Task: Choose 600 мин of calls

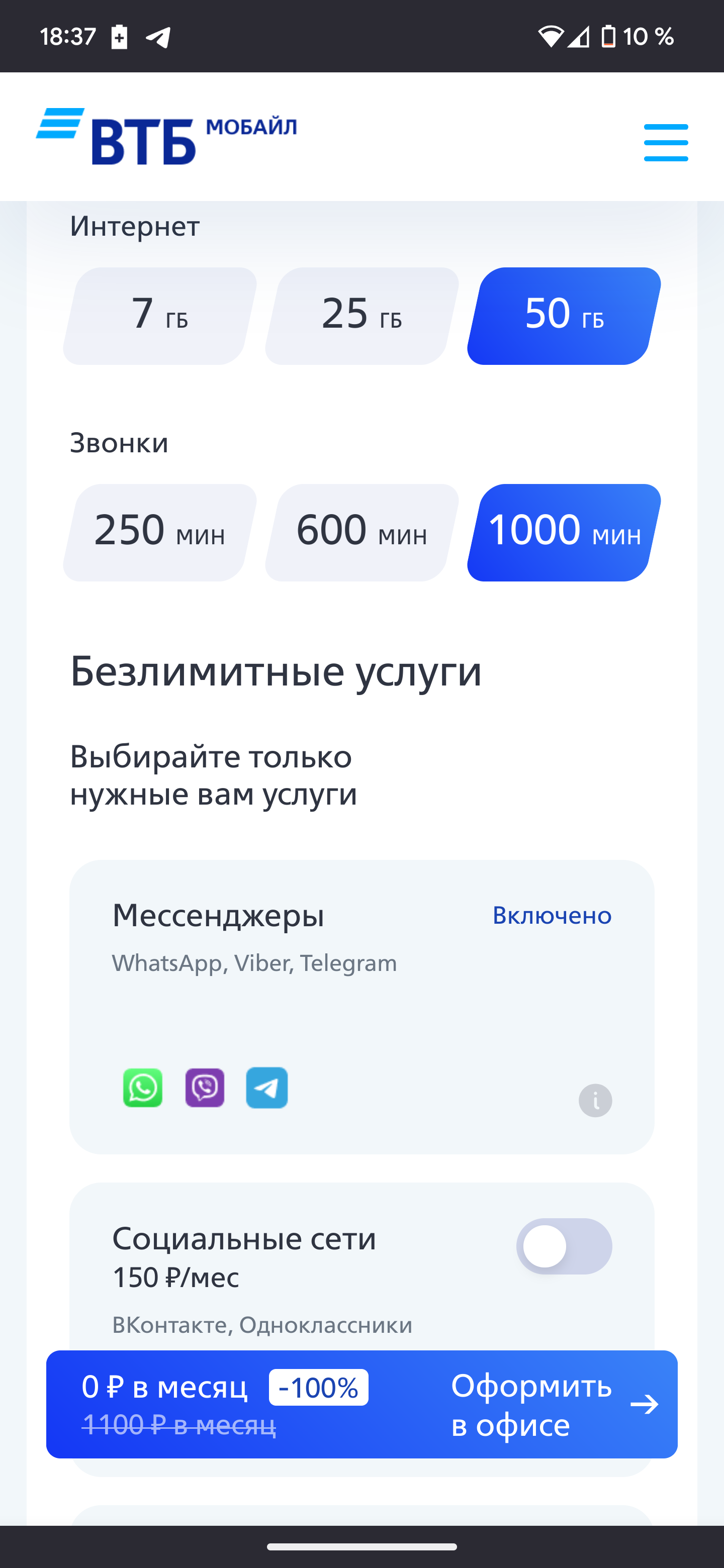Action: coord(361,532)
